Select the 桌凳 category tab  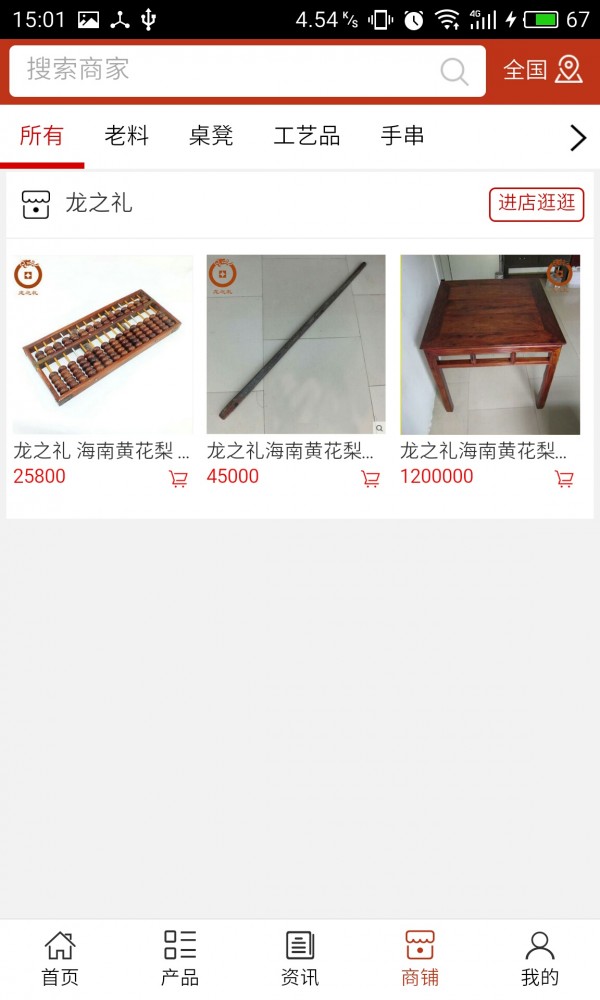[x=211, y=137]
